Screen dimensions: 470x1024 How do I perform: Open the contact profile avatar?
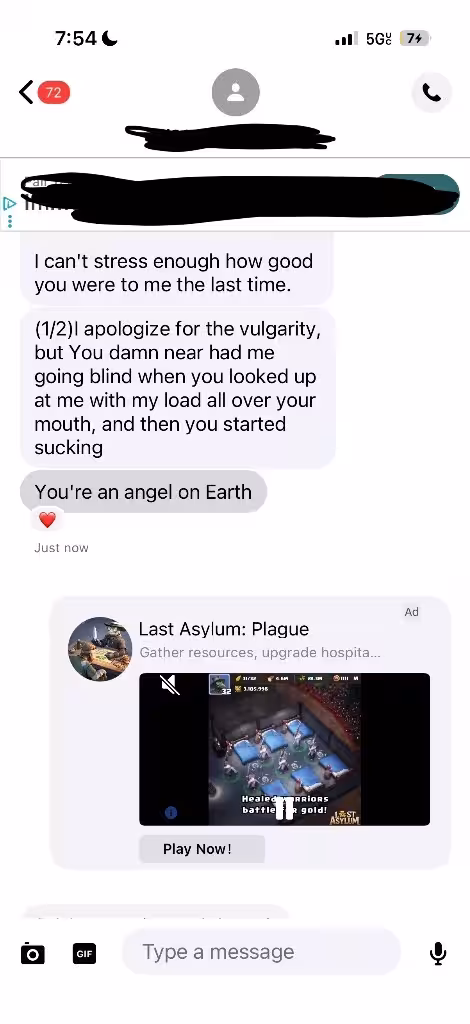(x=236, y=92)
